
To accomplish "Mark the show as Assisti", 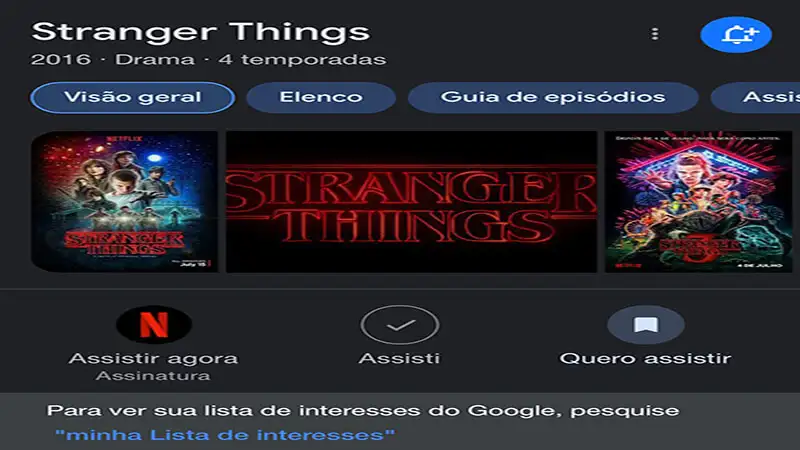I will tap(399, 326).
